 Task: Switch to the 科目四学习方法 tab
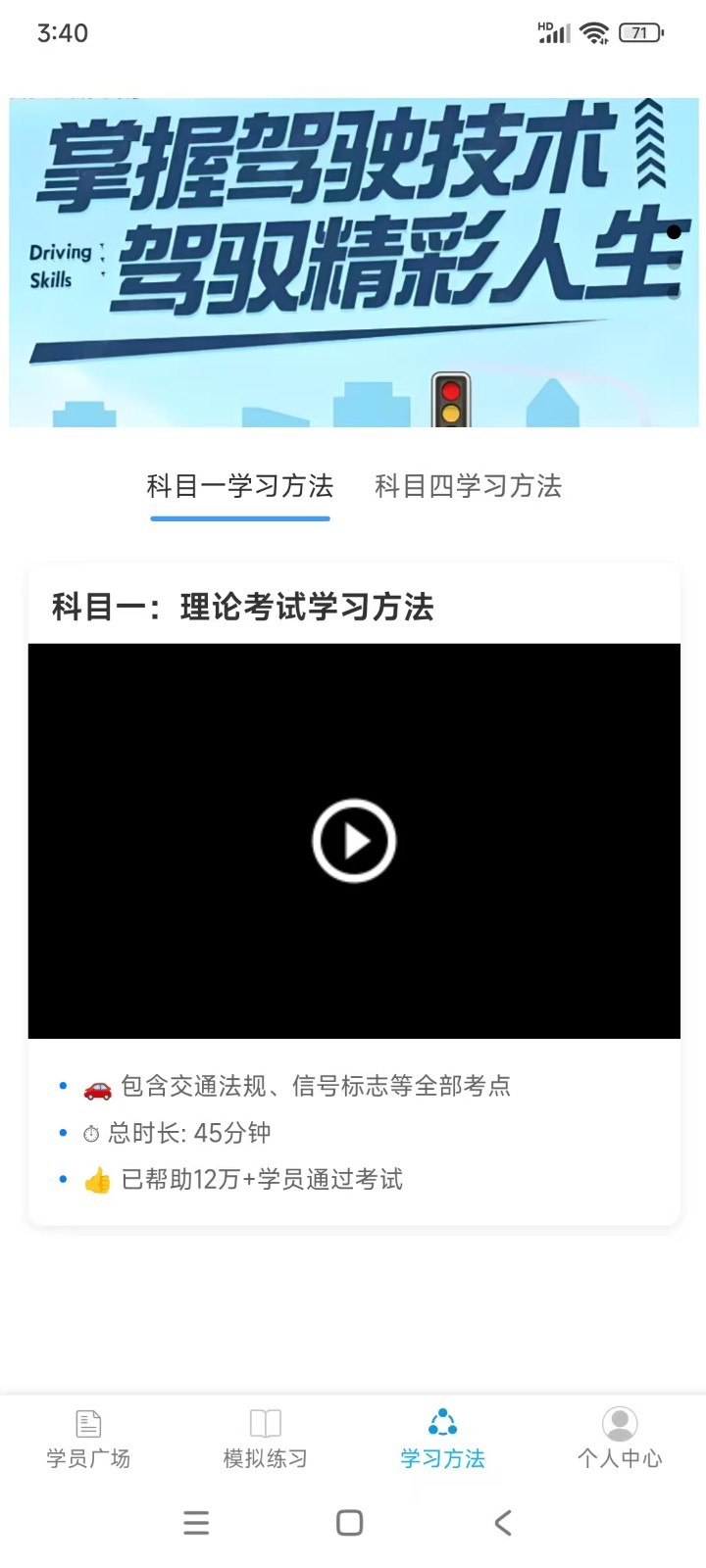tap(468, 486)
